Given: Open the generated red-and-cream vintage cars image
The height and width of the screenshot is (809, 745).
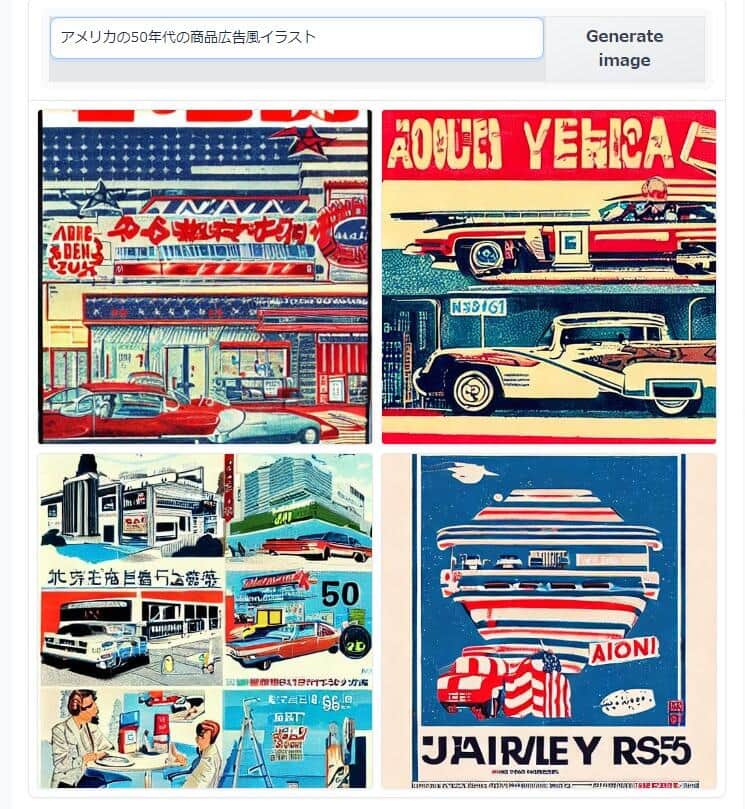Looking at the screenshot, I should click(x=548, y=276).
